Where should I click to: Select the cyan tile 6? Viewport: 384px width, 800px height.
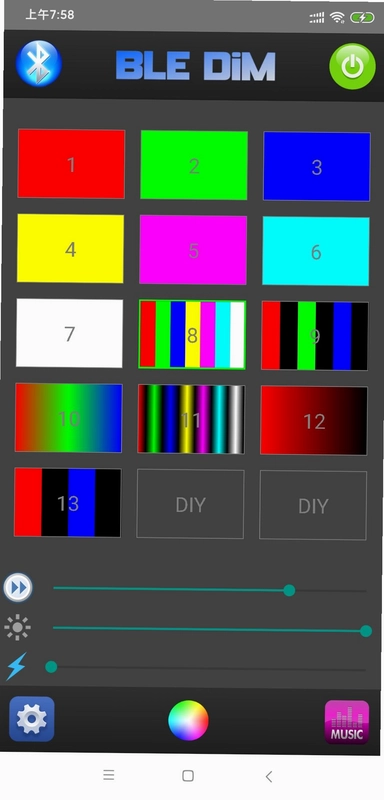pyautogui.click(x=316, y=252)
